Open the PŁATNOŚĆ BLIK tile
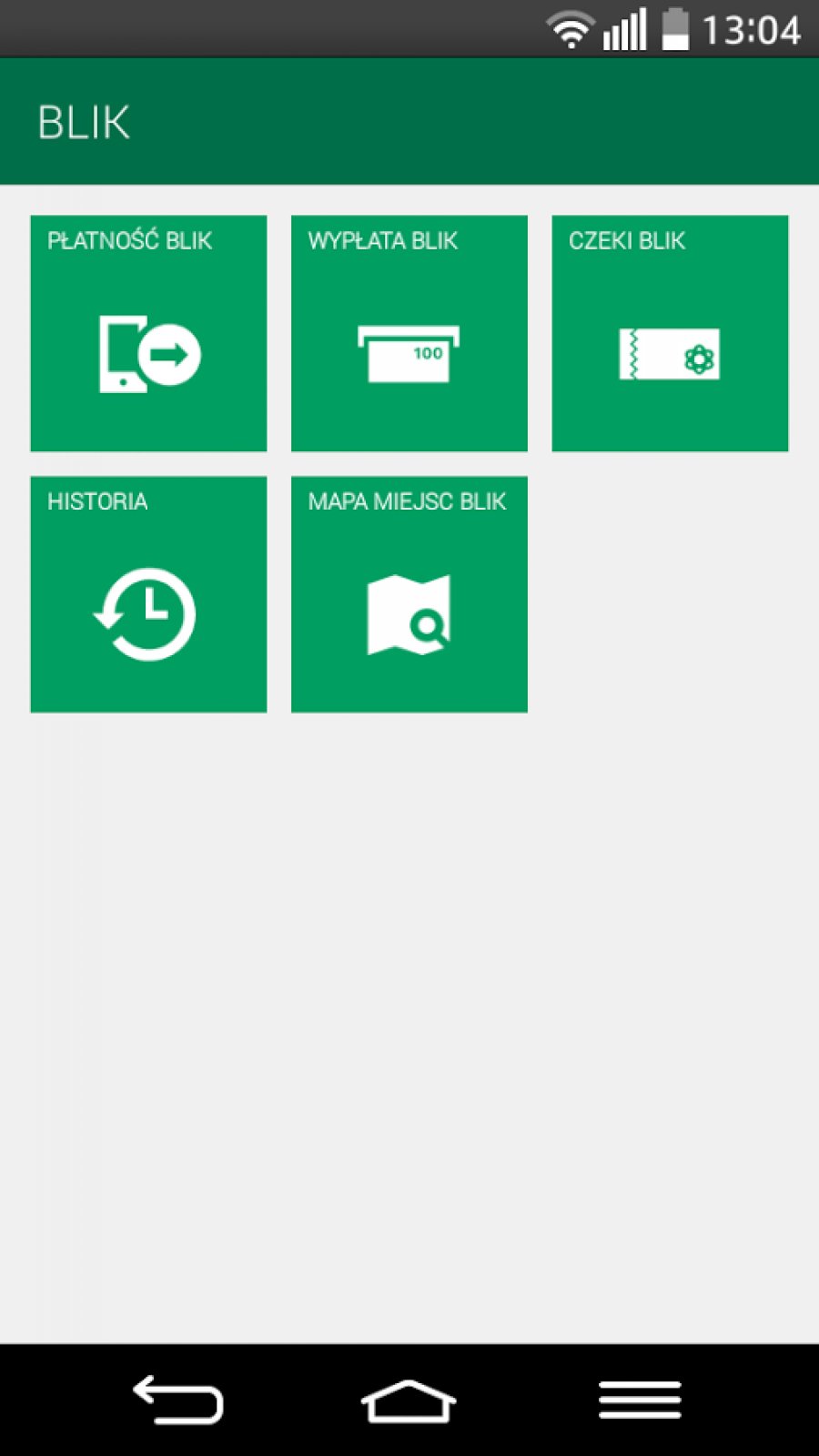 point(148,332)
